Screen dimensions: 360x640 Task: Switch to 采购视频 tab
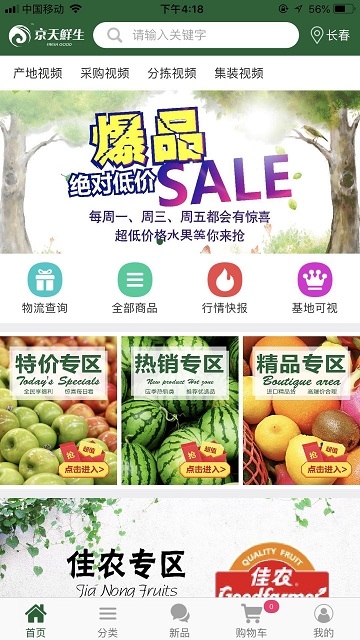[105, 73]
